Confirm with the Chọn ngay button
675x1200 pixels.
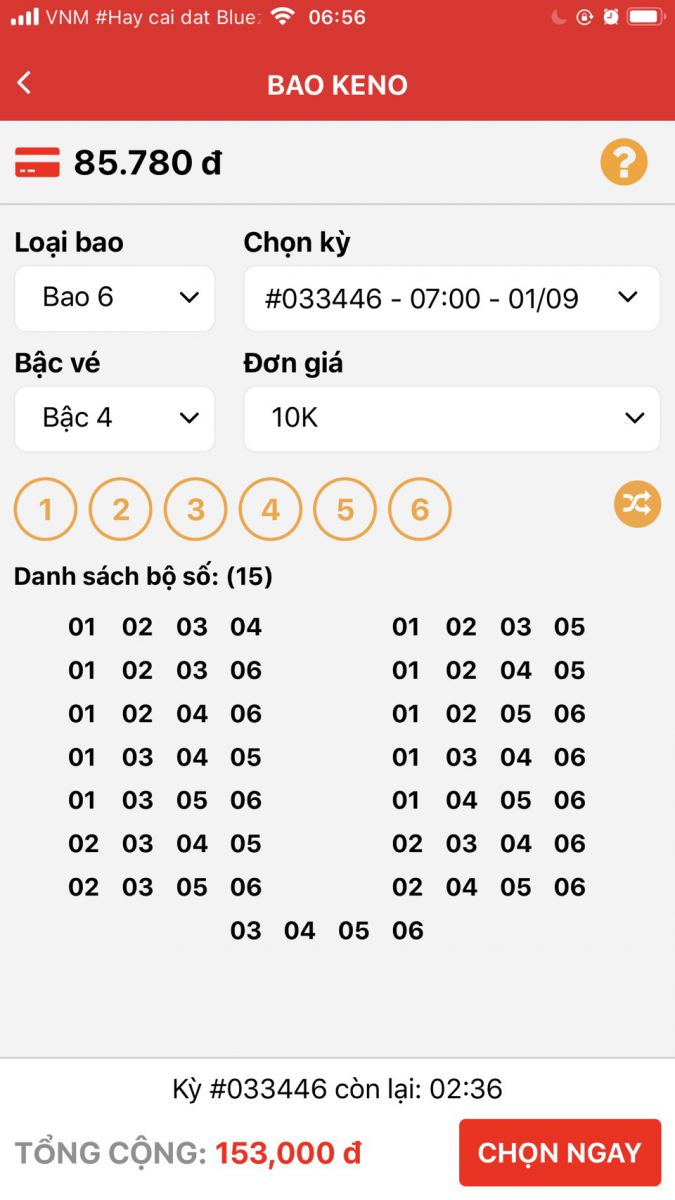point(559,1153)
